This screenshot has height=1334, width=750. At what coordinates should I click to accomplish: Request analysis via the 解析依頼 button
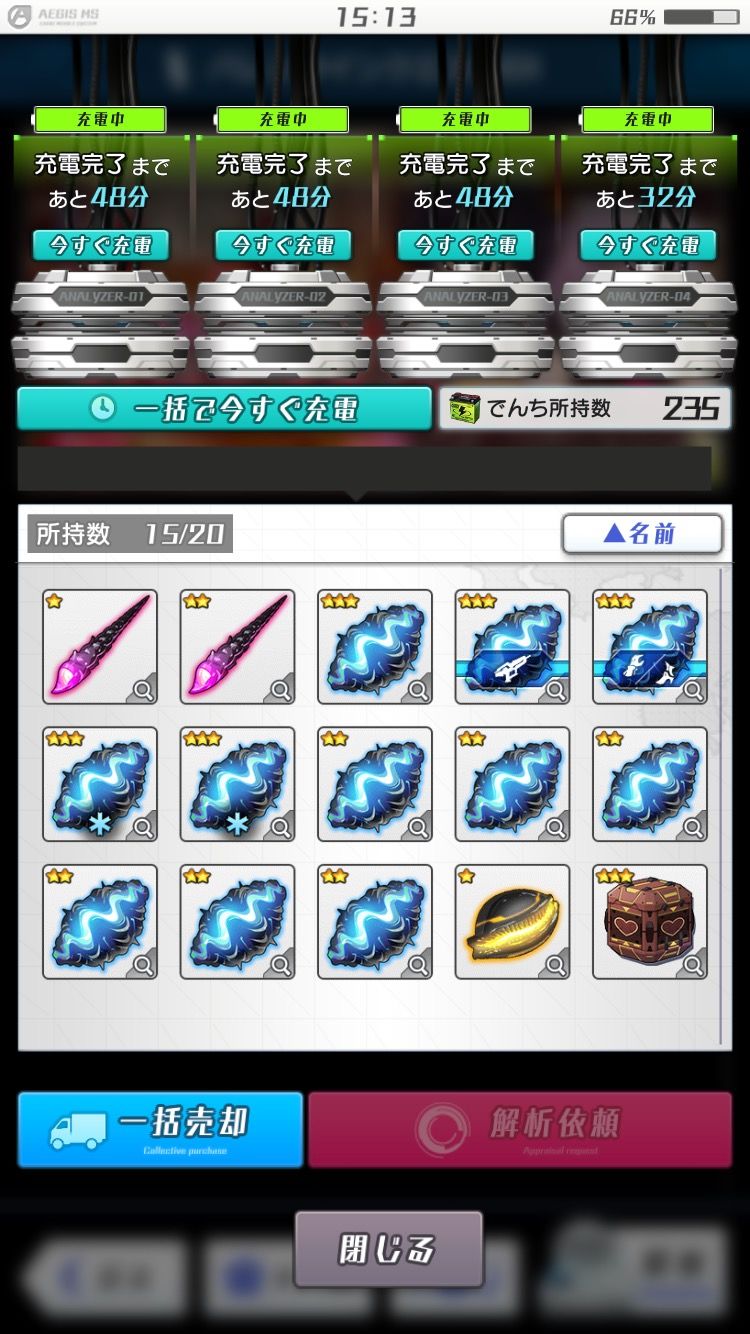[x=527, y=1129]
